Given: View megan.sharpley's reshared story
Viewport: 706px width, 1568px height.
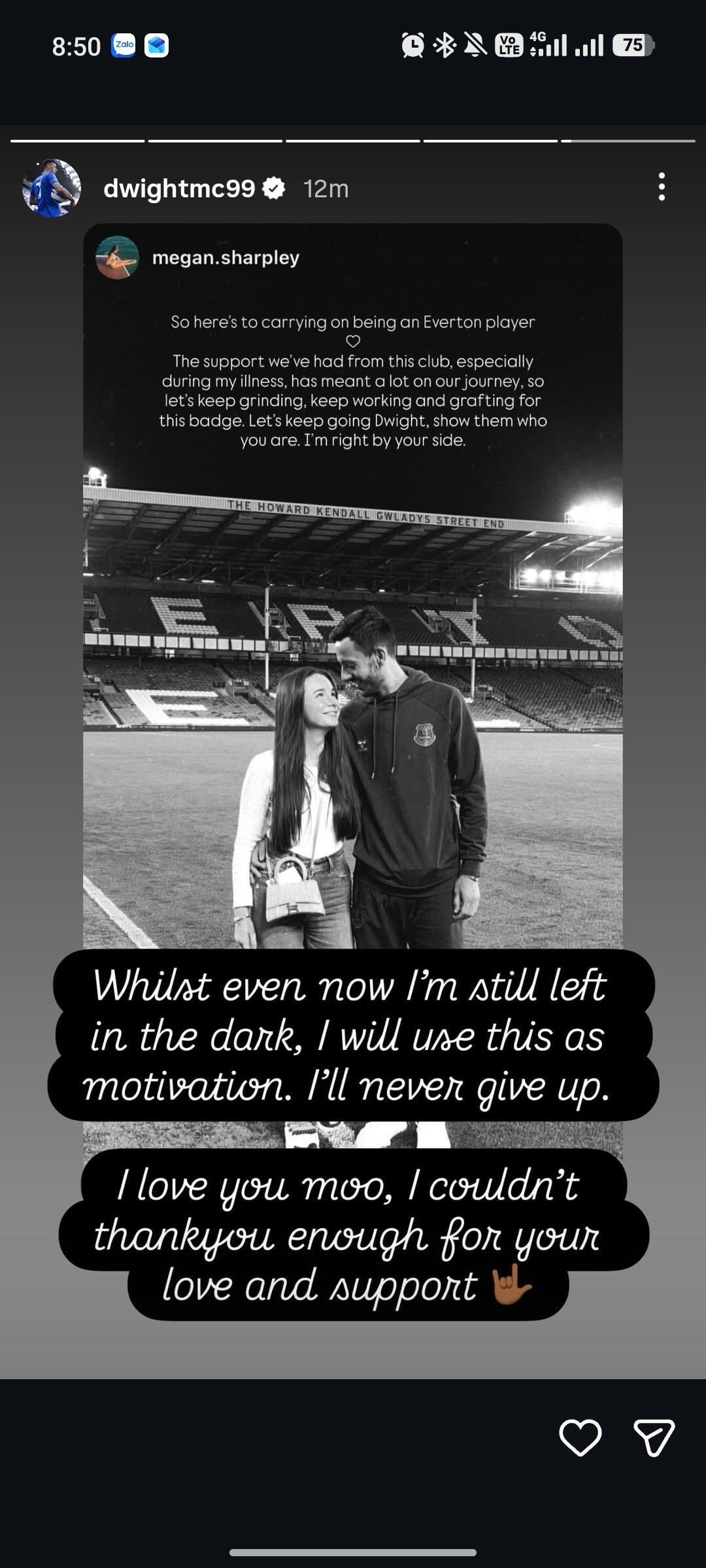Looking at the screenshot, I should 225,257.
